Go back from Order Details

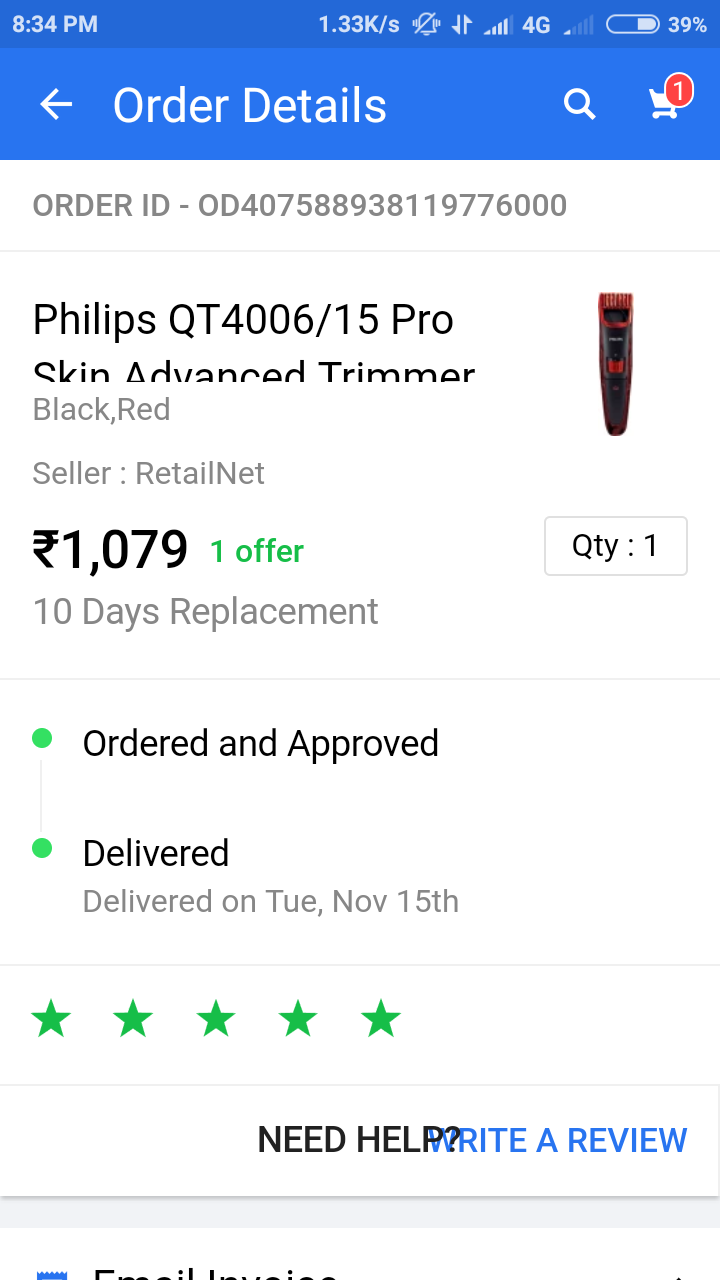click(56, 105)
